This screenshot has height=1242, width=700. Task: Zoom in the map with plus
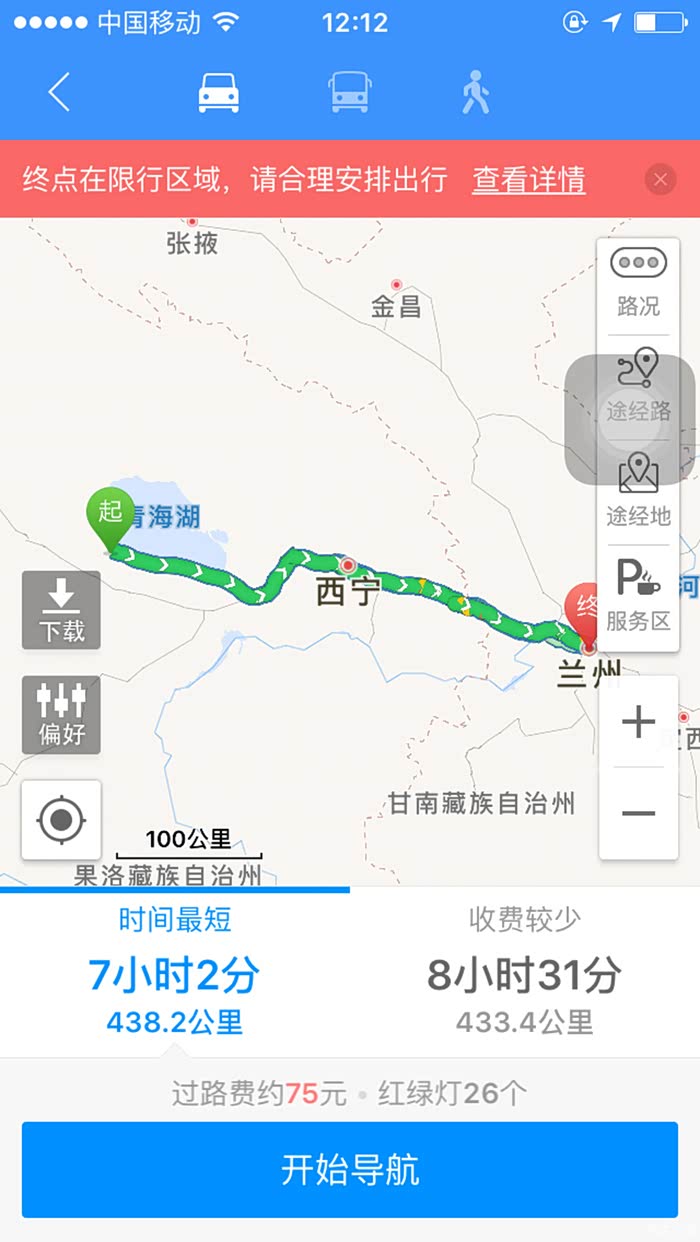pyautogui.click(x=638, y=722)
